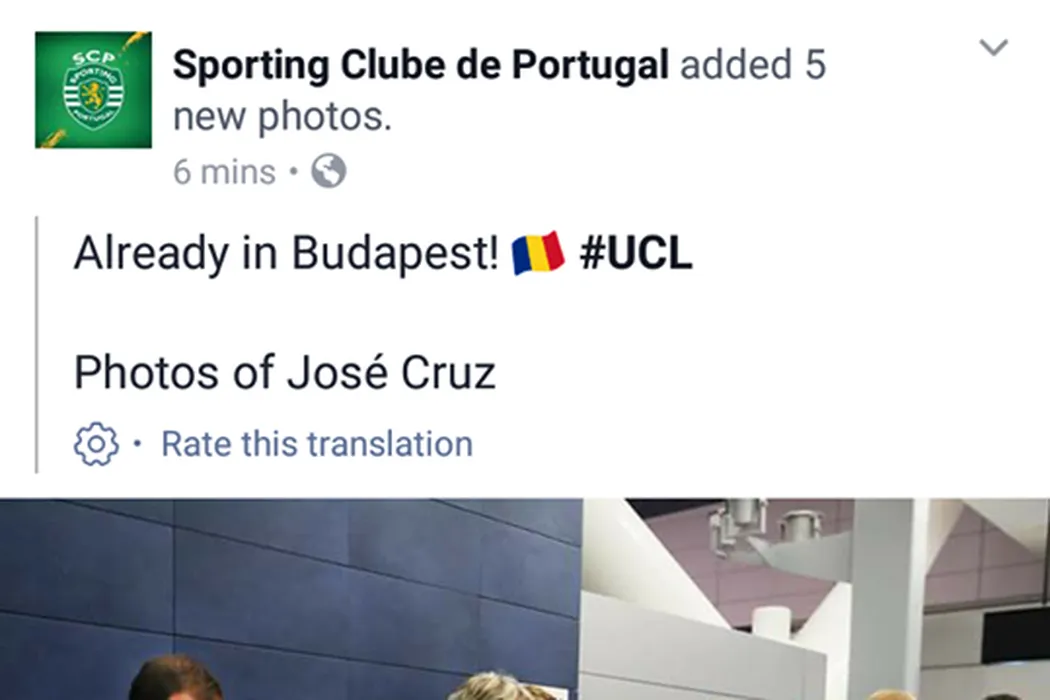The image size is (1050, 700).
Task: View the post's public audience globe icon
Action: (x=329, y=172)
